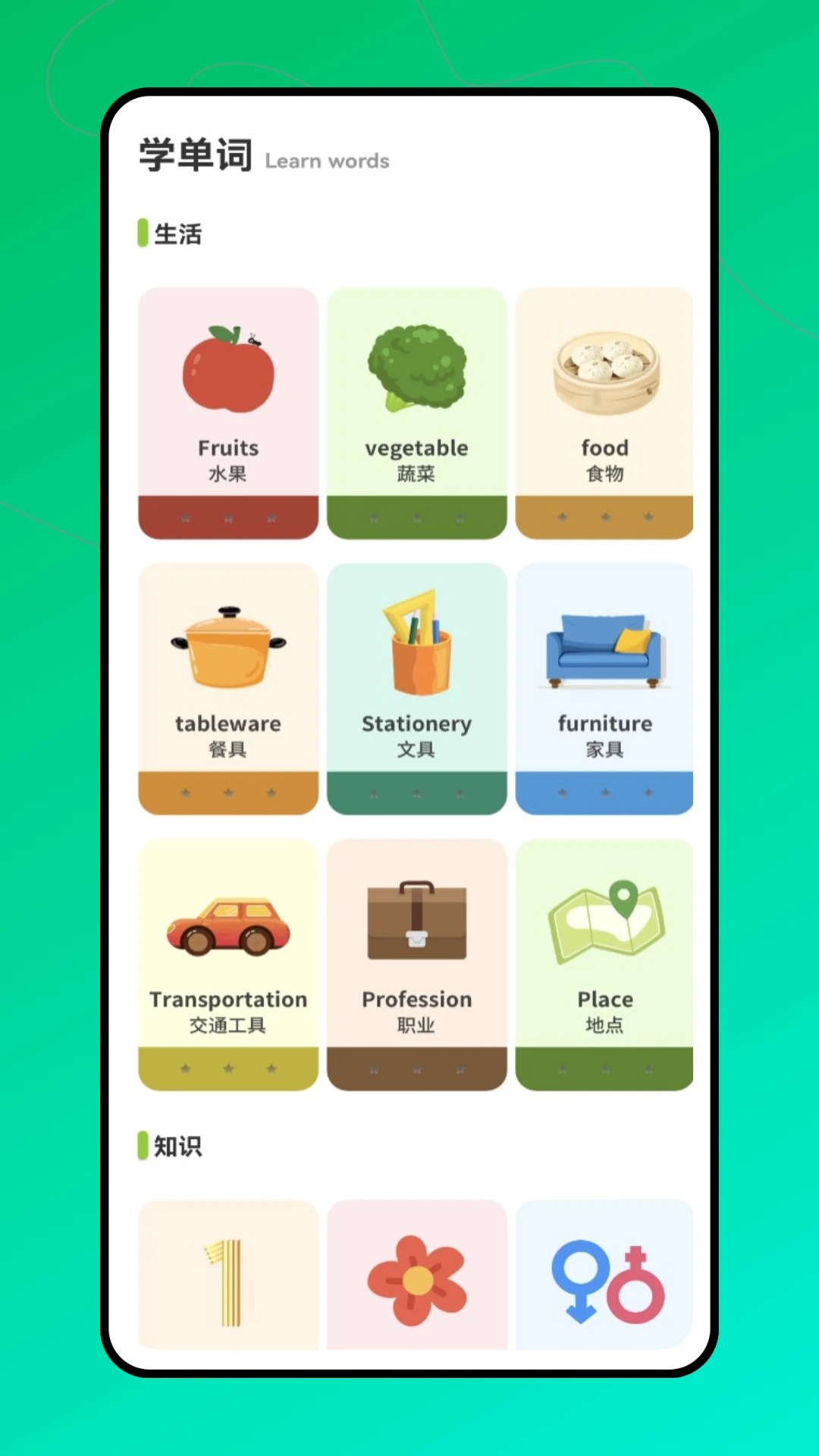This screenshot has width=819, height=1456.
Task: Tap the broccoli vegetable icon
Action: tap(416, 368)
